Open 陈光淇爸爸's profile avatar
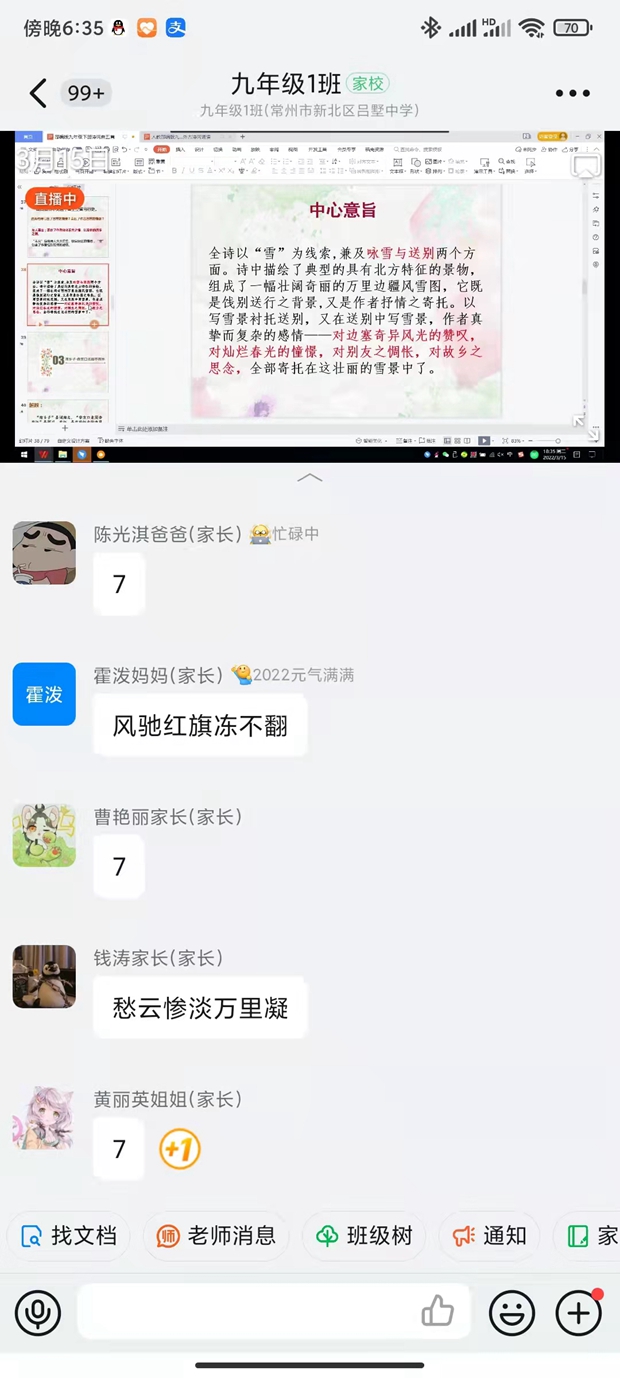The image size is (620, 1378). pos(44,552)
